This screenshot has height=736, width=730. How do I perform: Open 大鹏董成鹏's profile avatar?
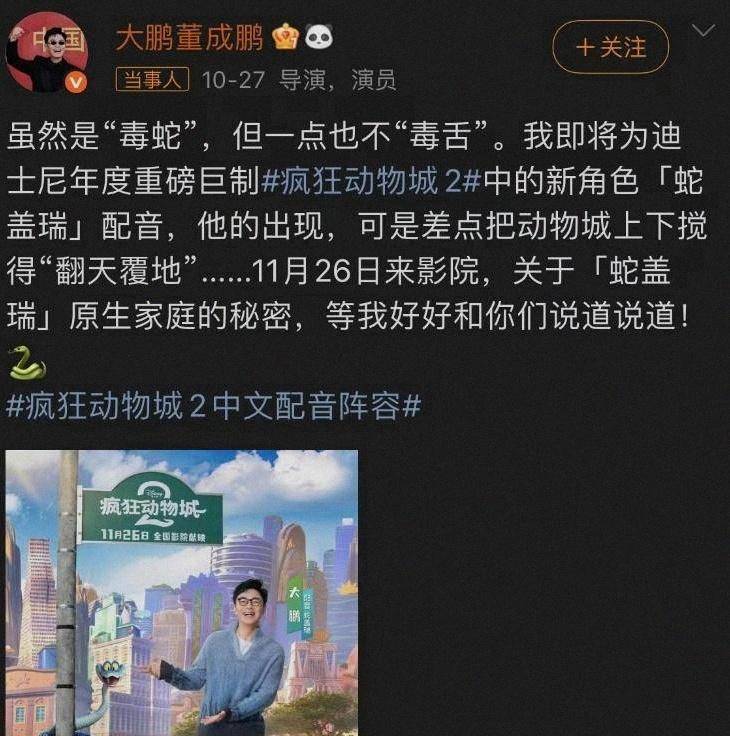47,51
